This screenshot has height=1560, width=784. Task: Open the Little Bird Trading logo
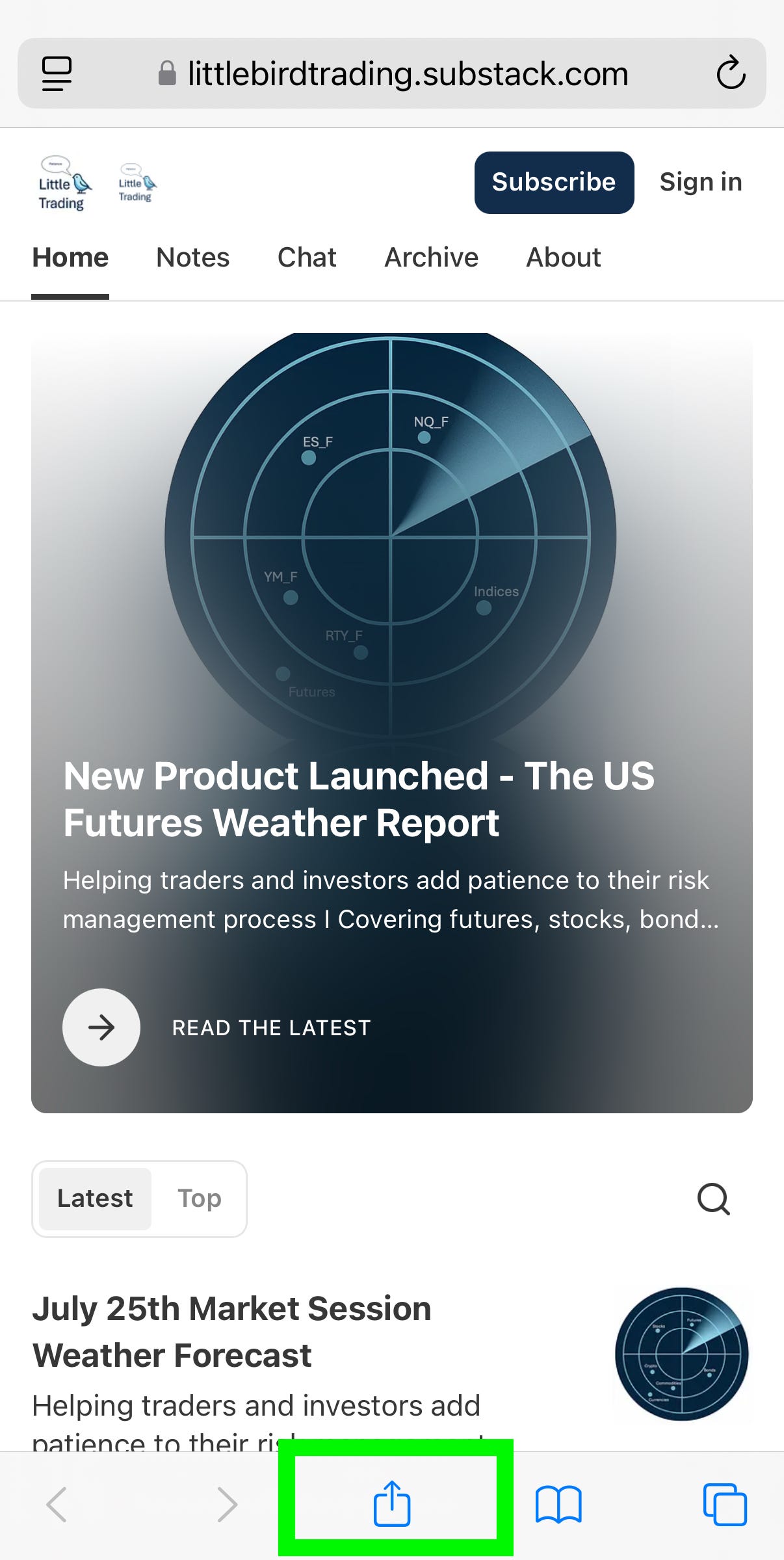pyautogui.click(x=63, y=184)
